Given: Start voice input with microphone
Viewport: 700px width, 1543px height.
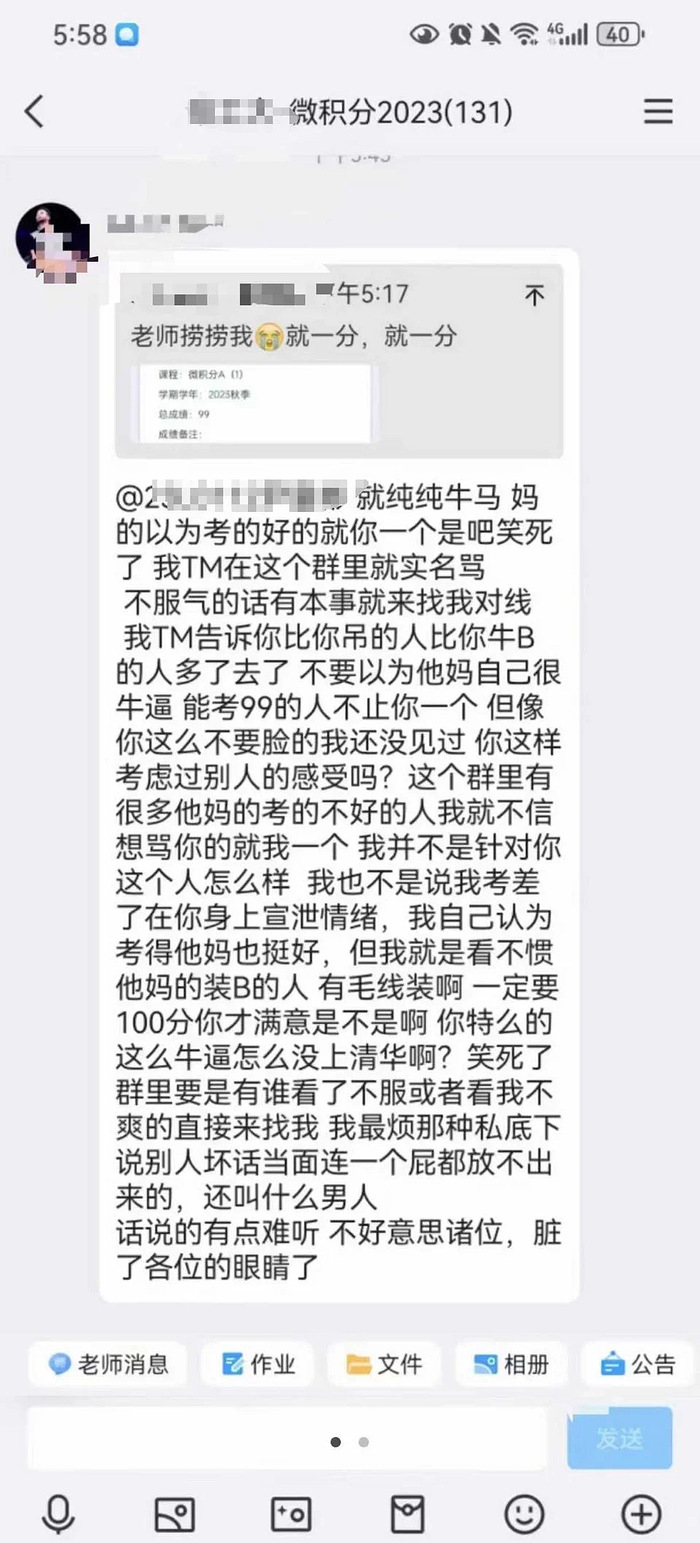Looking at the screenshot, I should [58, 1514].
